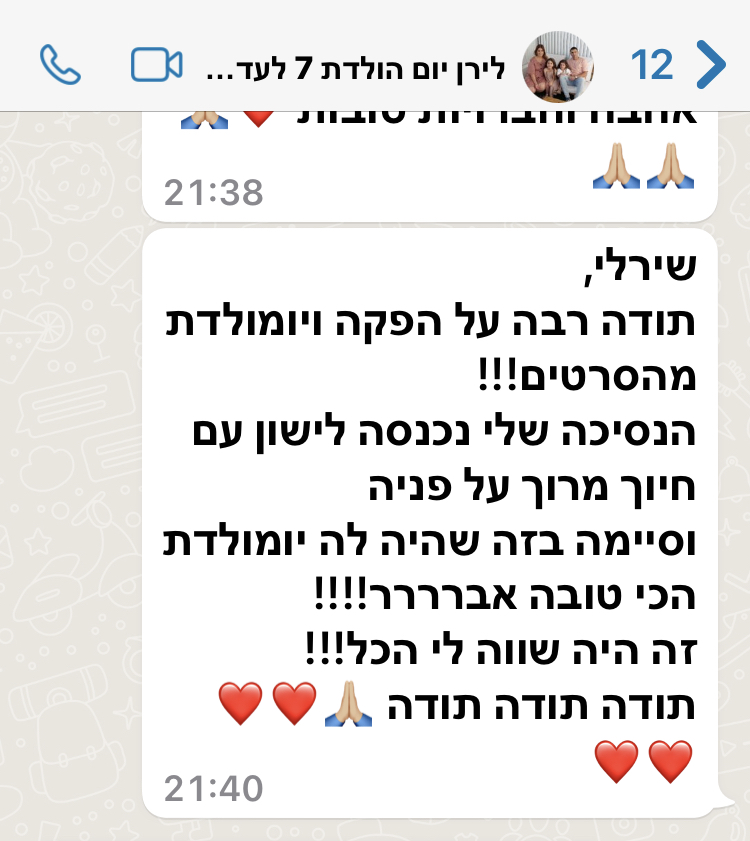
Task: Start a video call in this group
Action: pos(157,66)
